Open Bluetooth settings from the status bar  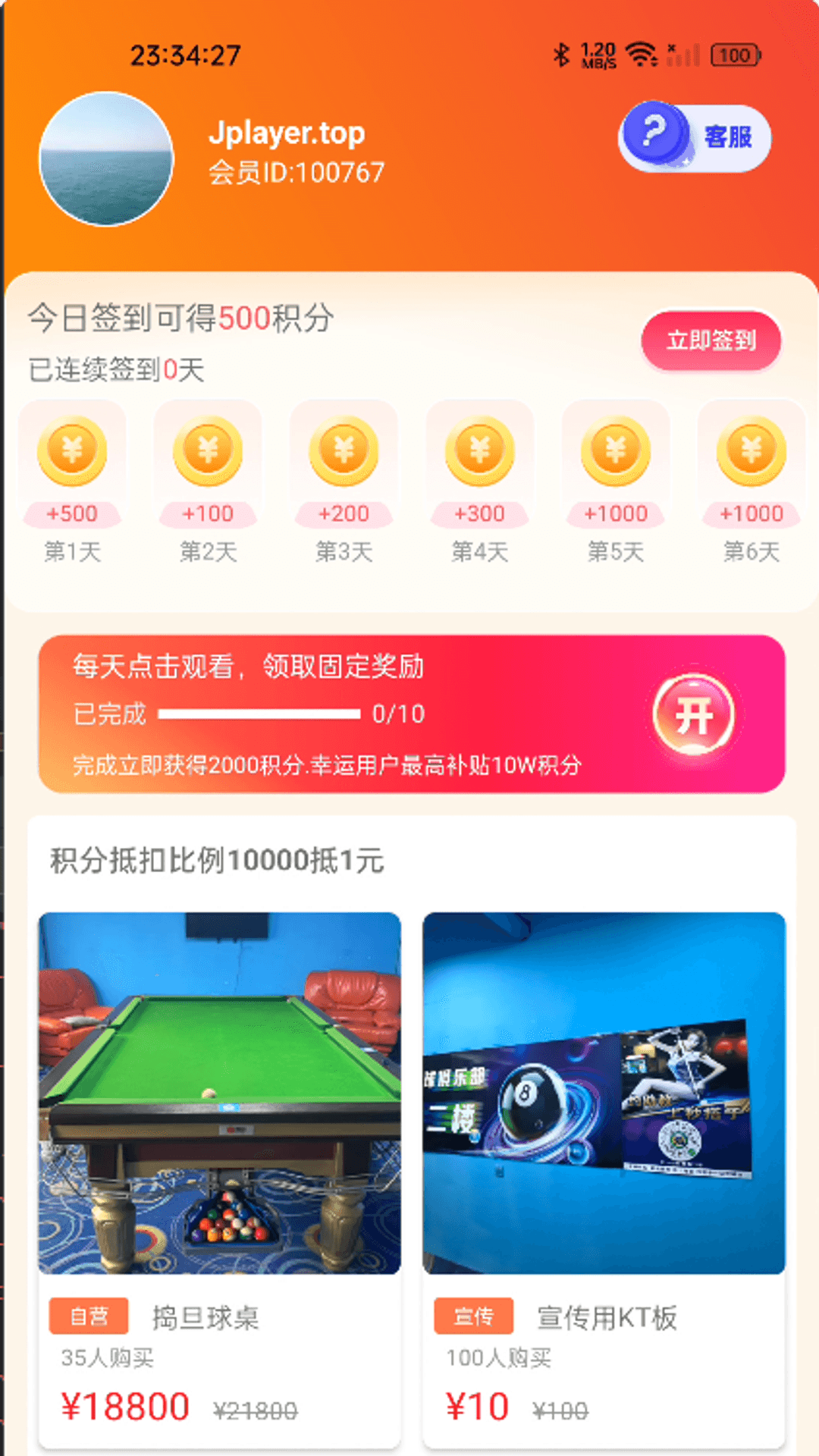click(x=562, y=54)
